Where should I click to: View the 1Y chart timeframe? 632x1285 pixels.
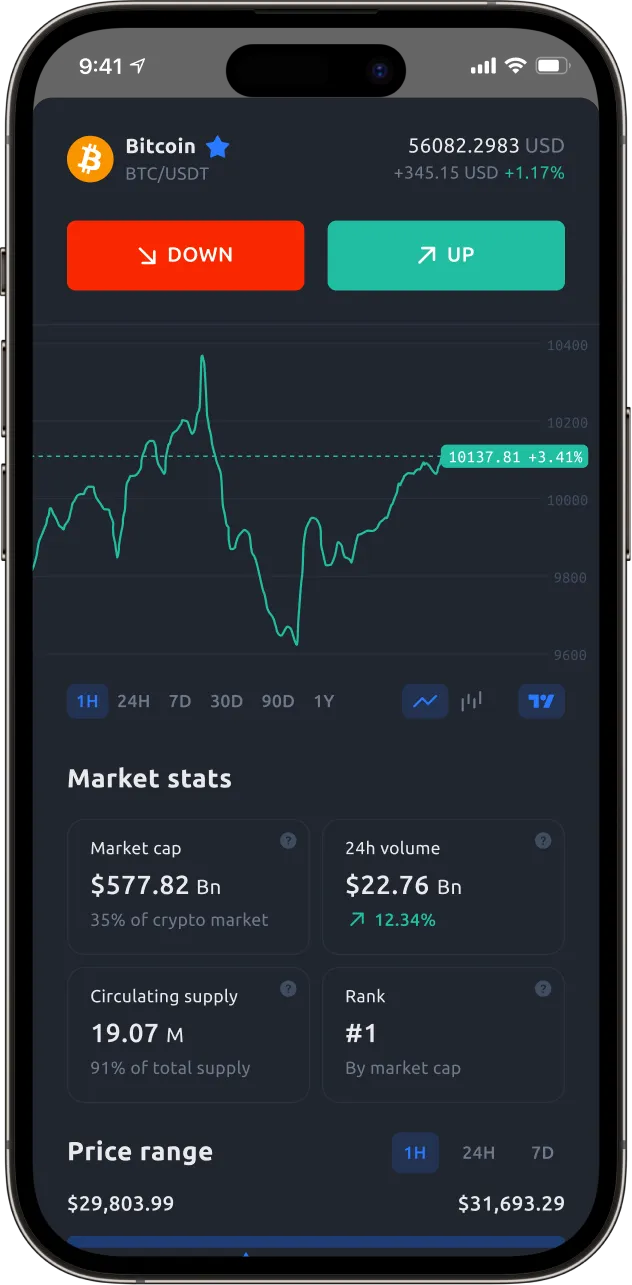[324, 701]
